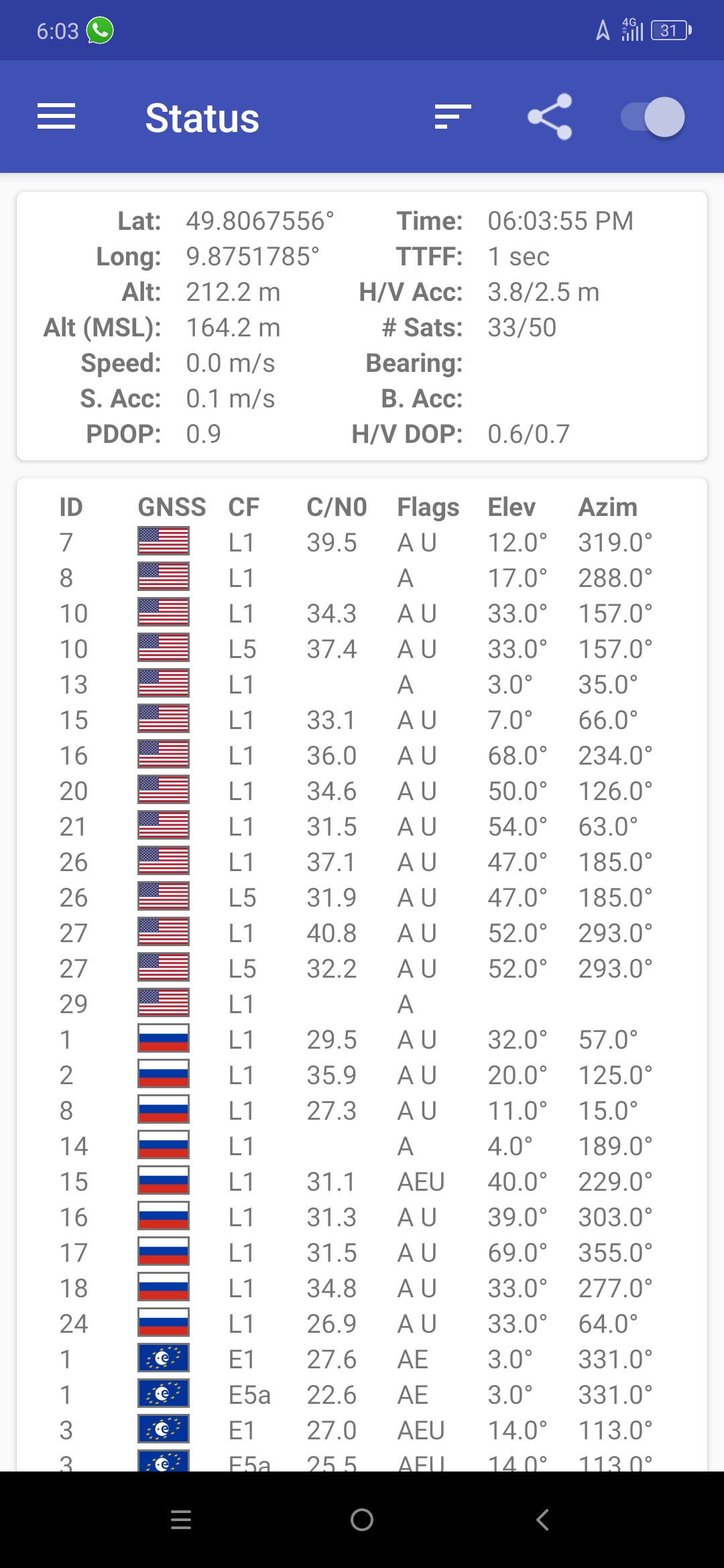Turn off the GPS tracking switch
This screenshot has width=724, height=1568.
click(x=652, y=117)
